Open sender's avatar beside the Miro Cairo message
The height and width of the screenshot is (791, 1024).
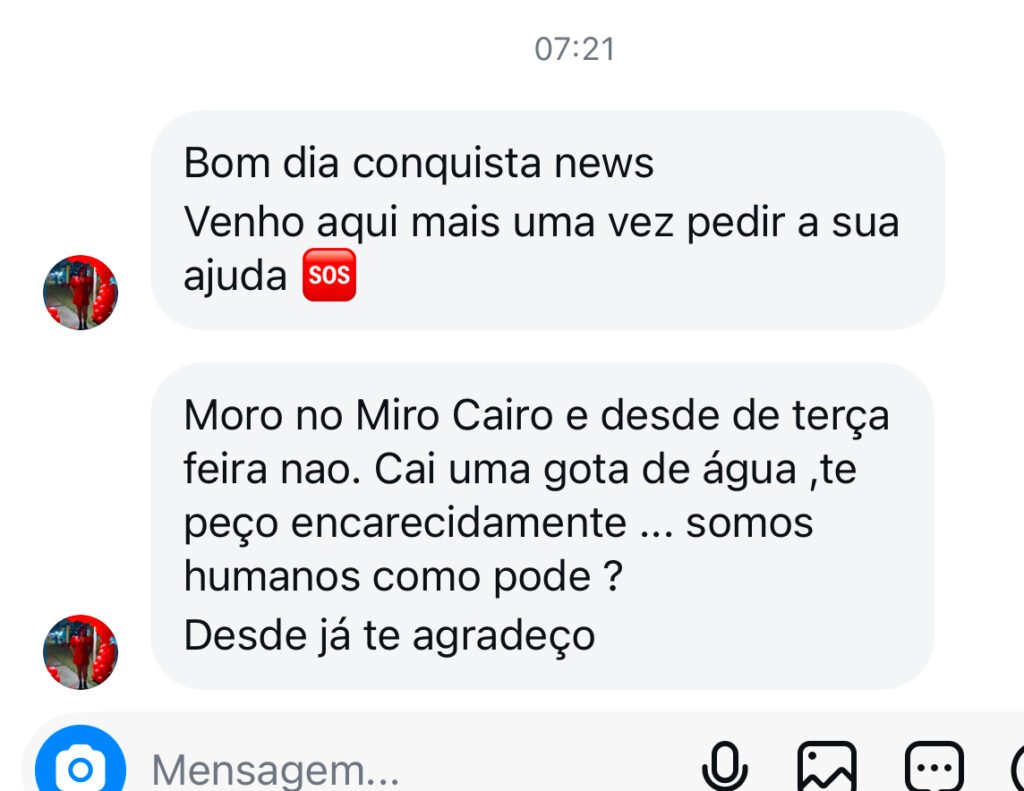pos(80,652)
